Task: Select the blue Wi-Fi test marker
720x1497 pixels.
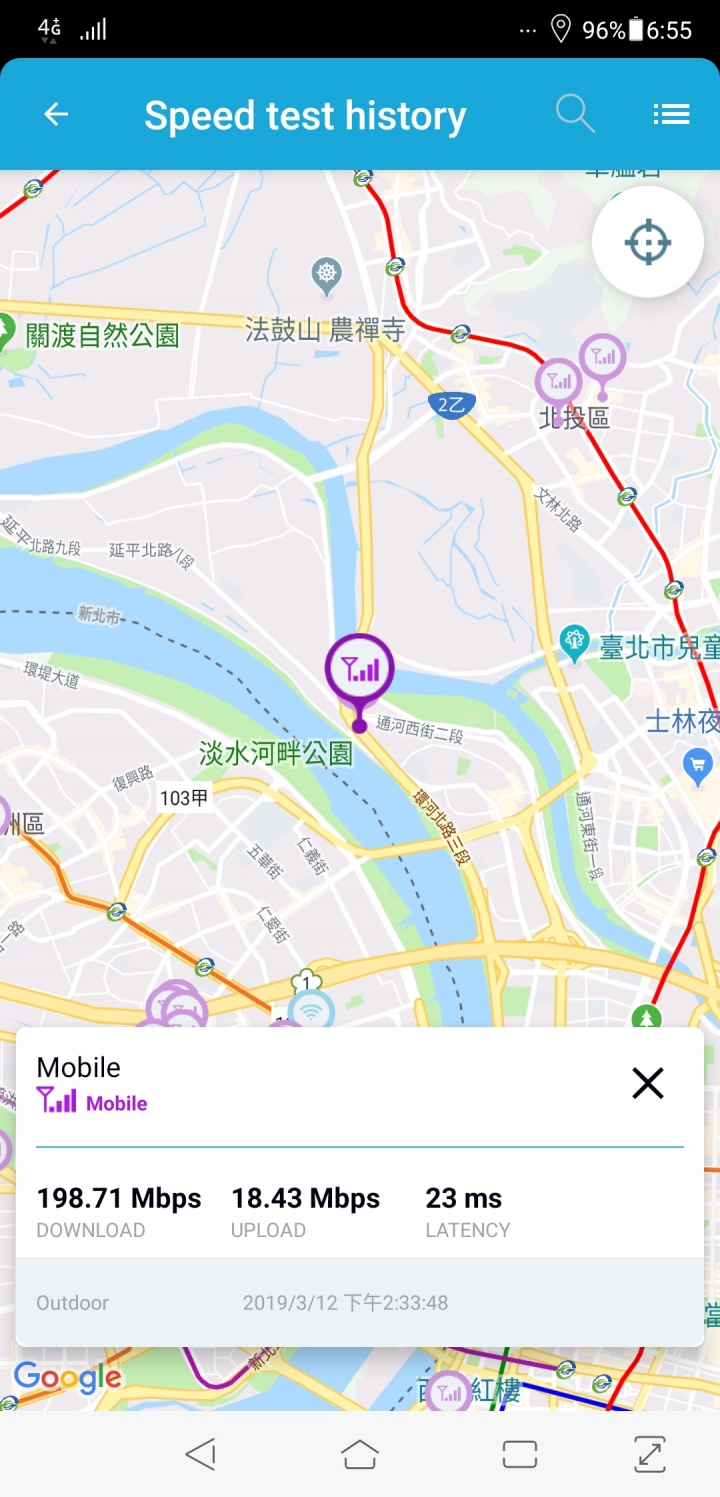Action: click(x=311, y=1010)
